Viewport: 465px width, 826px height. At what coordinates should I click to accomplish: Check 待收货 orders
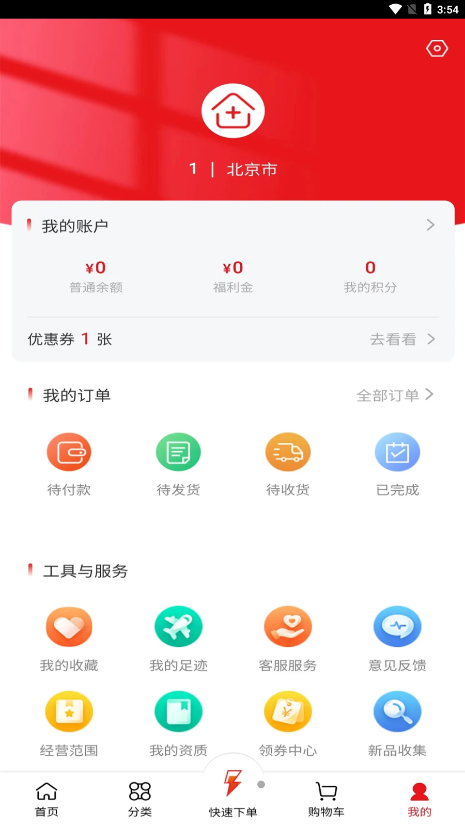click(288, 464)
